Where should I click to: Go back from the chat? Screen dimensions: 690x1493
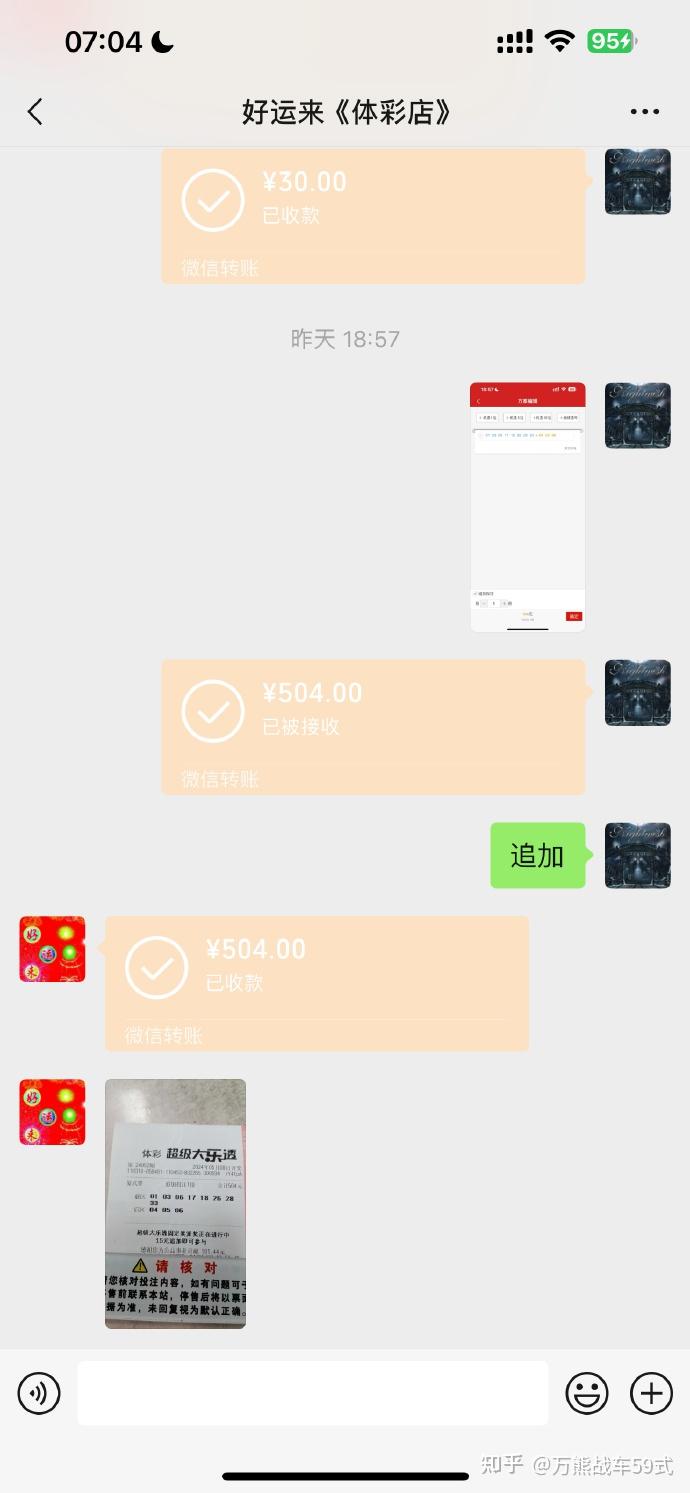pos(35,112)
